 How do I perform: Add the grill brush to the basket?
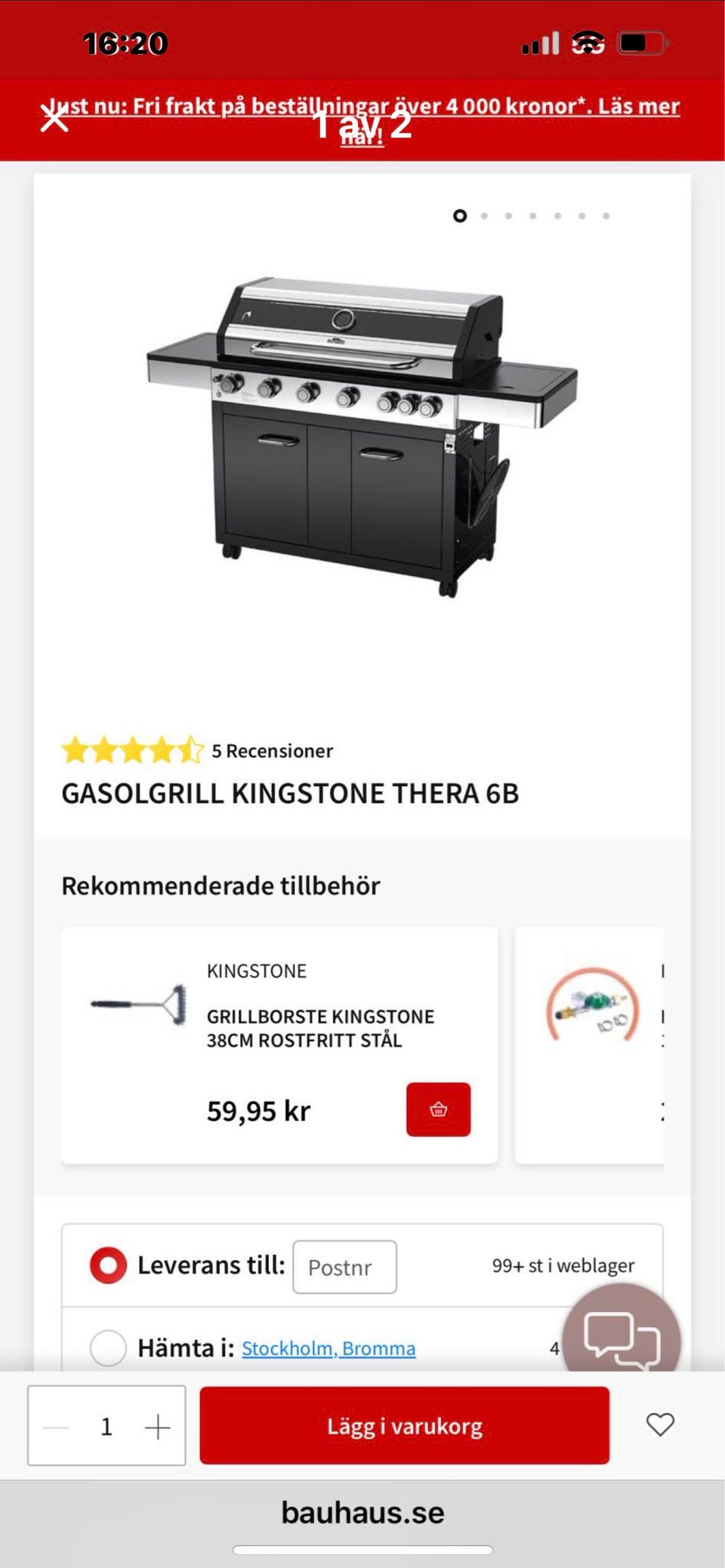[438, 1109]
